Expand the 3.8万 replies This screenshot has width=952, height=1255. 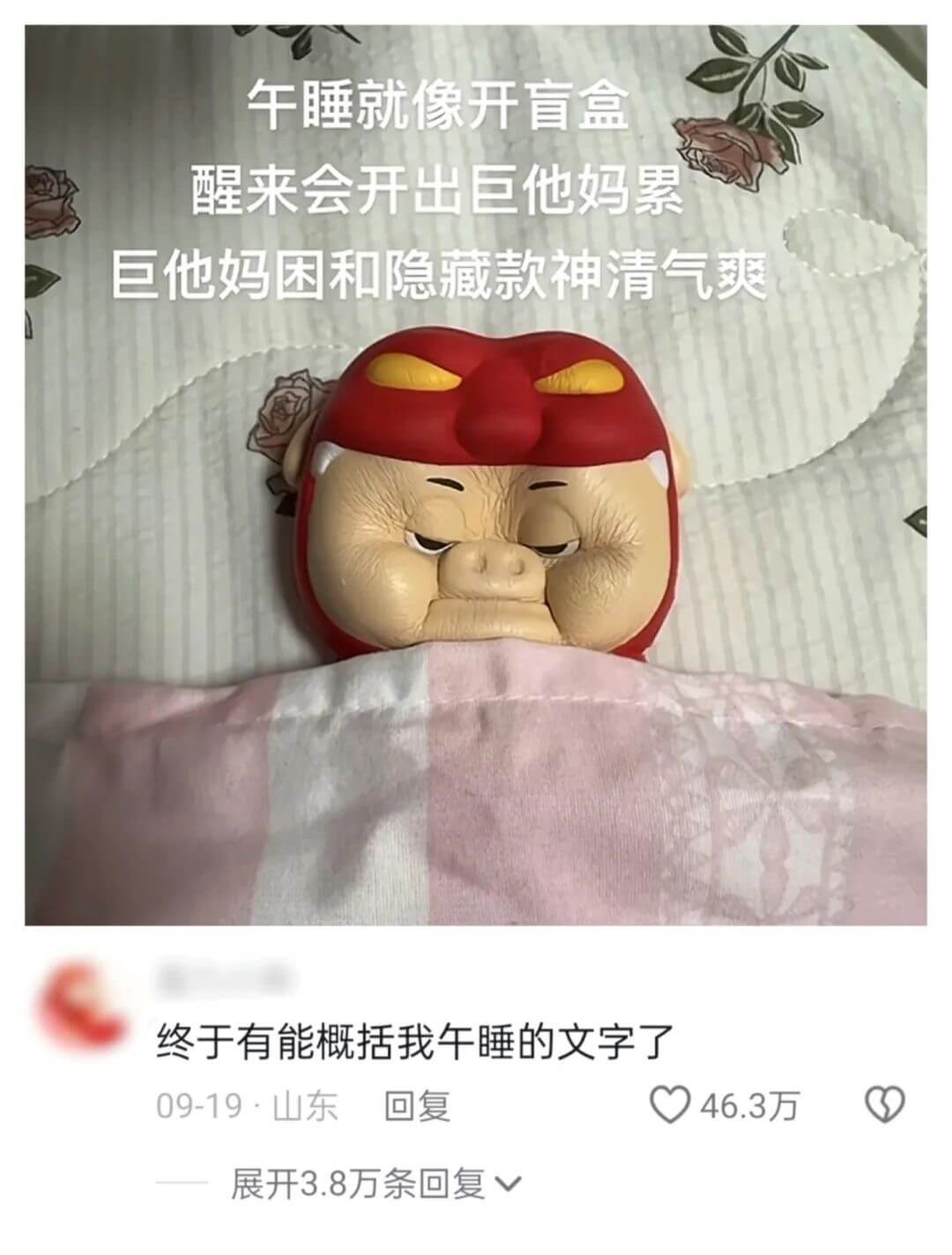376,1184
